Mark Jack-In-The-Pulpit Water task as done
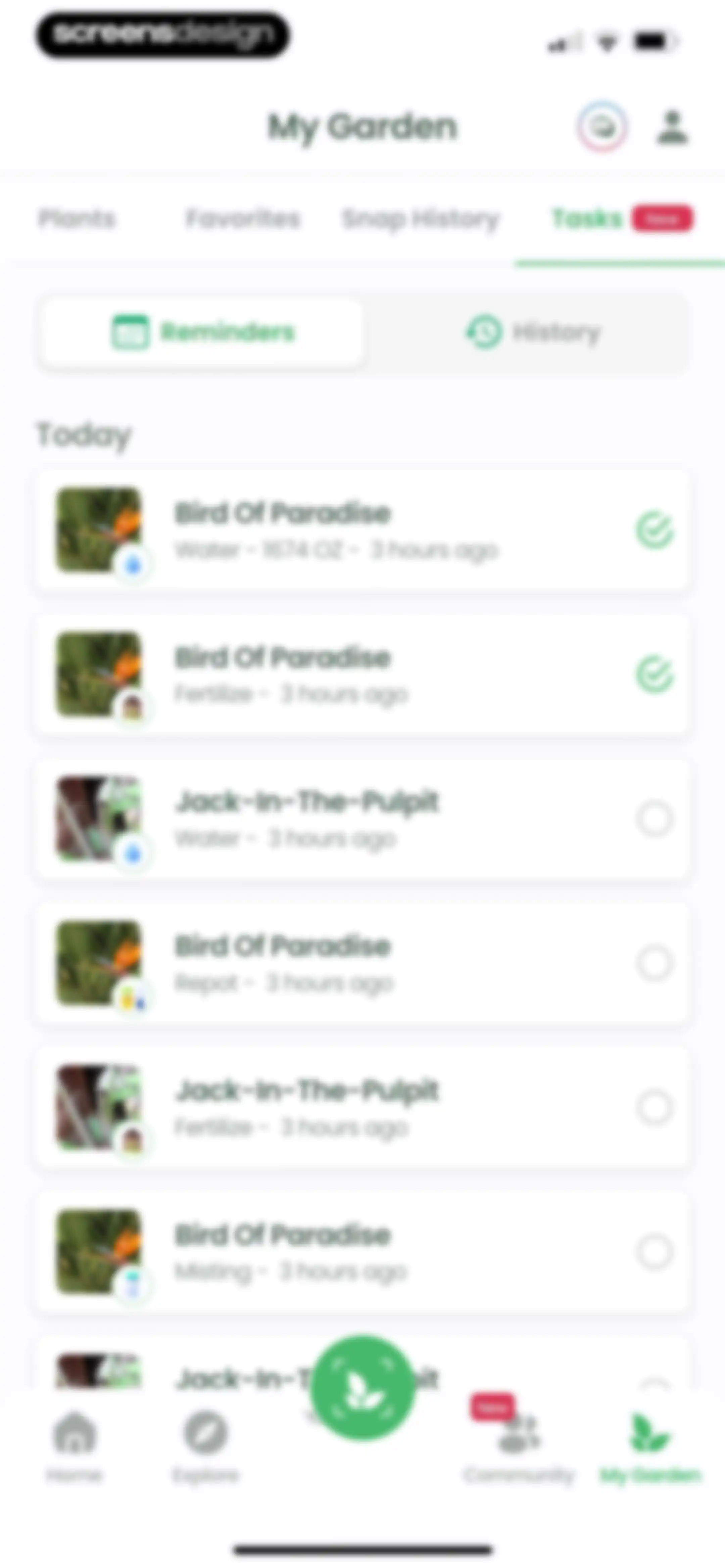 (x=655, y=819)
